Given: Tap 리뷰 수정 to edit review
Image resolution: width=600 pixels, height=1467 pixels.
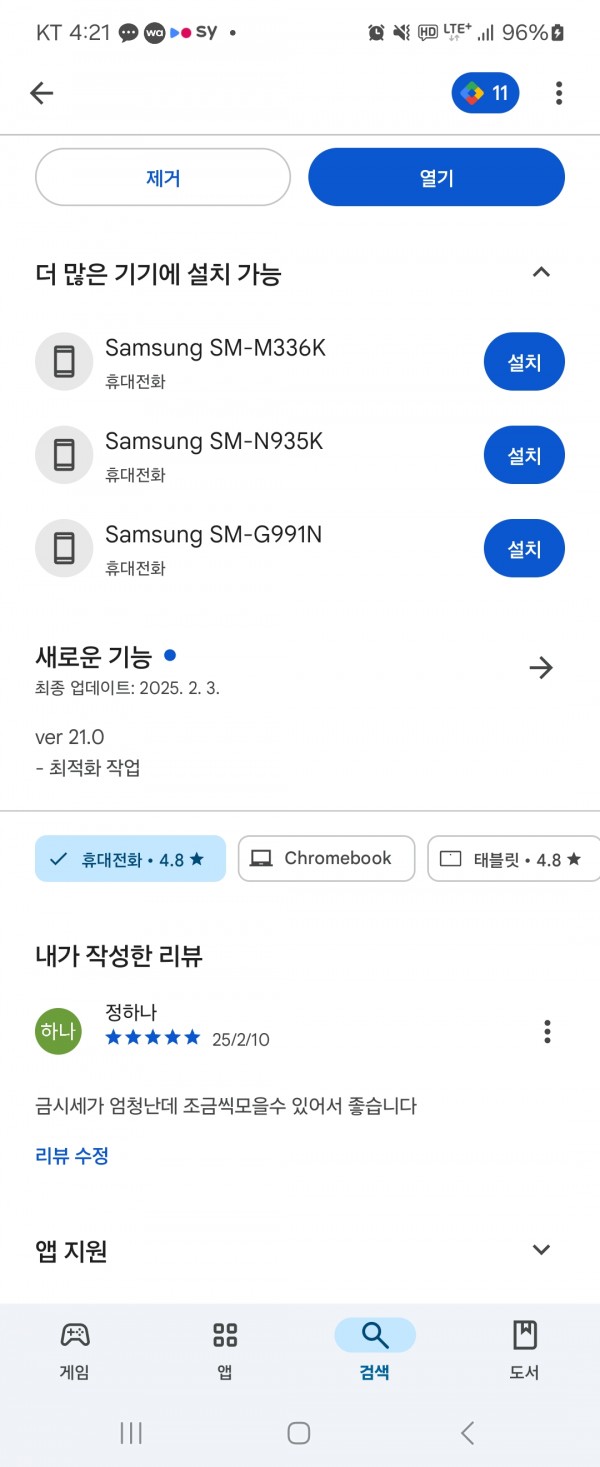Looking at the screenshot, I should pyautogui.click(x=72, y=1156).
